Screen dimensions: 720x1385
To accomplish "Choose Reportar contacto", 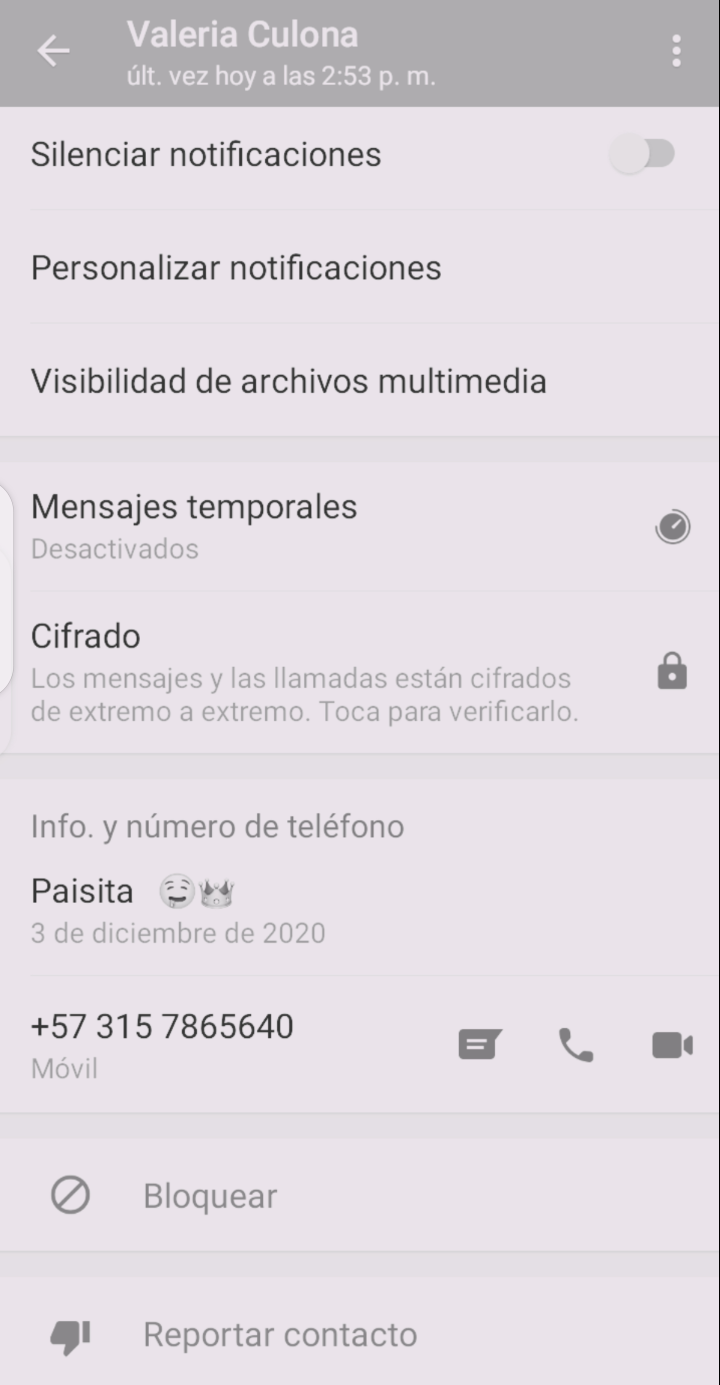I will pyautogui.click(x=279, y=1335).
